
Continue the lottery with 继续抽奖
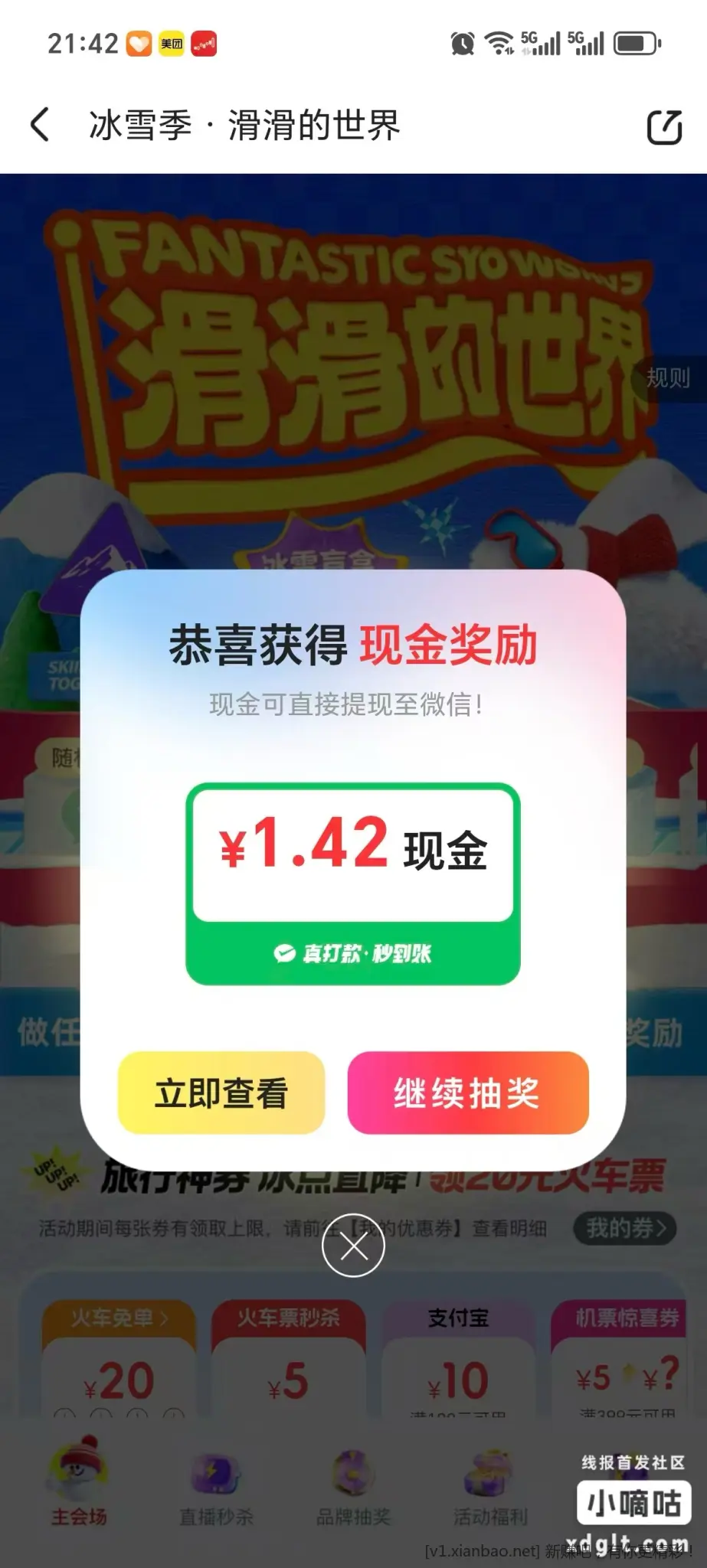467,1093
